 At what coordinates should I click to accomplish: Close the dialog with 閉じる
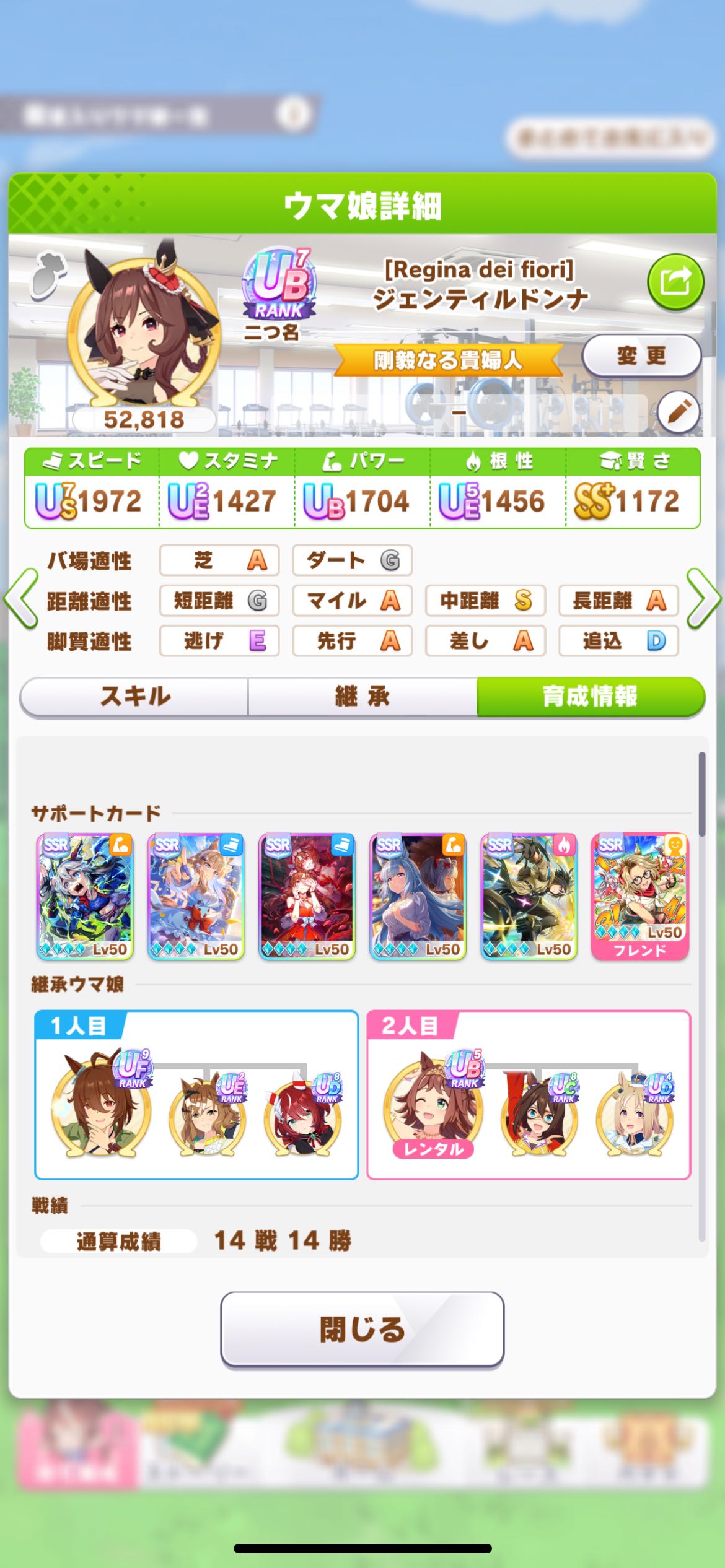click(x=362, y=1329)
